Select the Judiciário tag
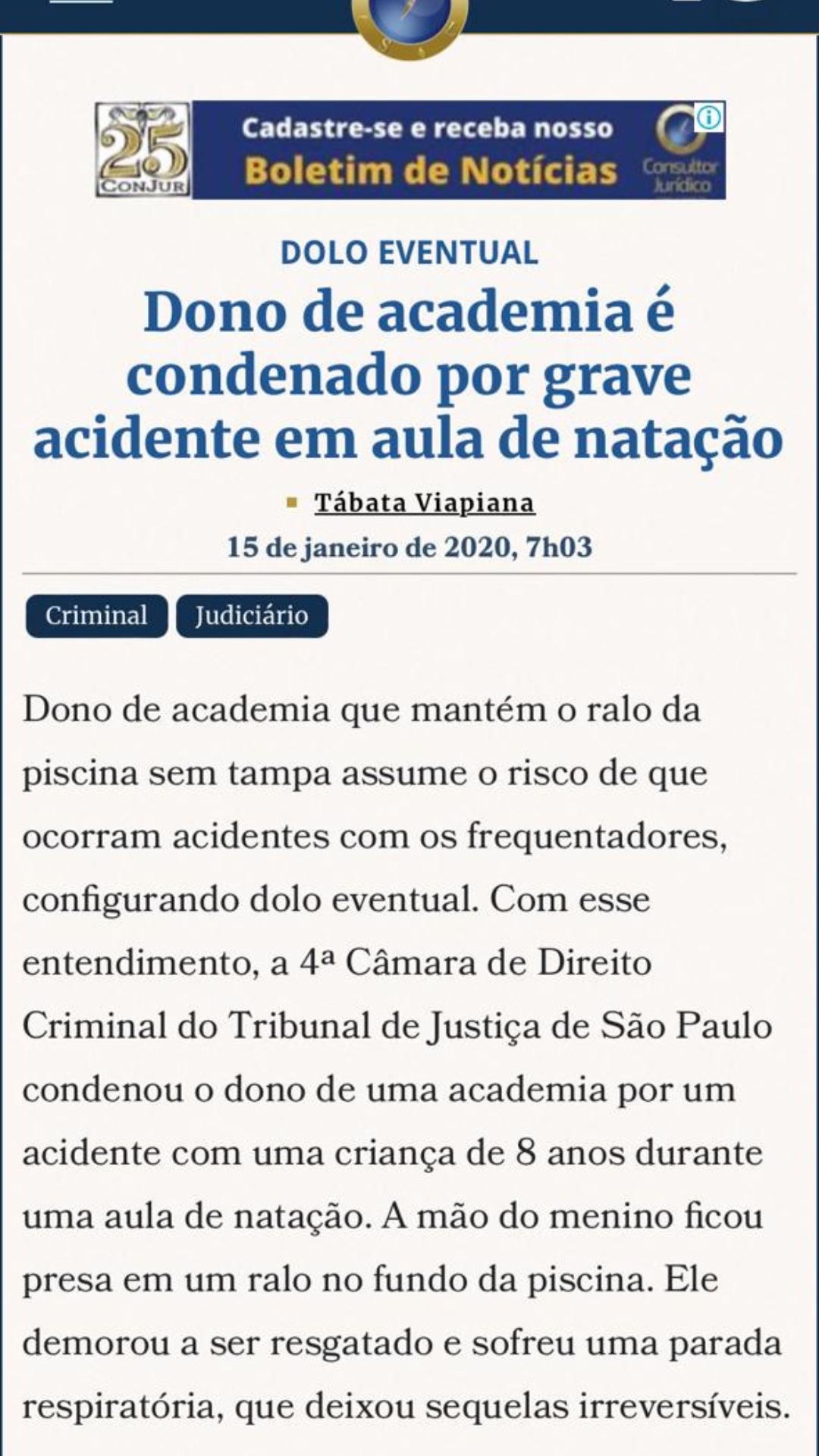This screenshot has width=819, height=1456. [252, 616]
